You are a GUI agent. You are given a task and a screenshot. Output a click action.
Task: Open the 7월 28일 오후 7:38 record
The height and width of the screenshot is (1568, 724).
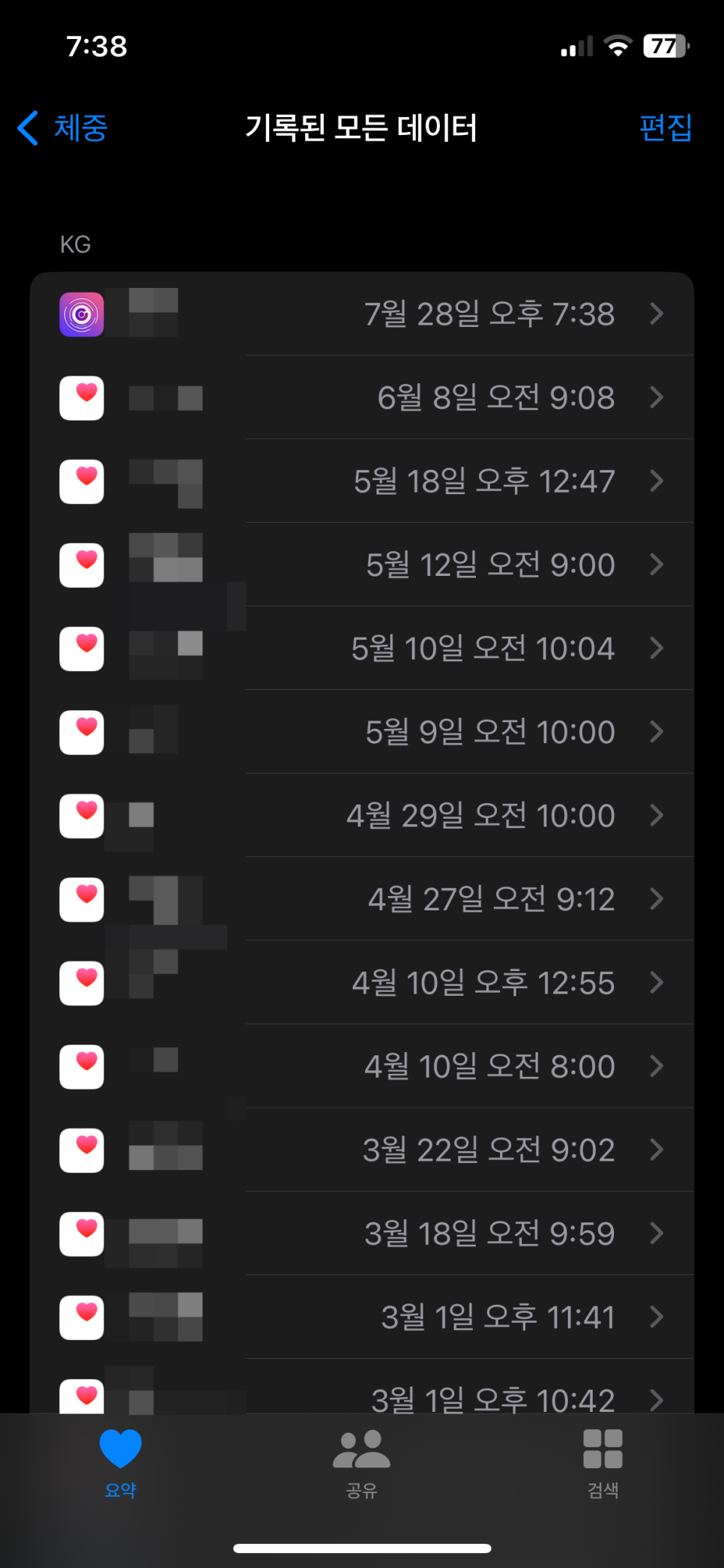click(362, 313)
